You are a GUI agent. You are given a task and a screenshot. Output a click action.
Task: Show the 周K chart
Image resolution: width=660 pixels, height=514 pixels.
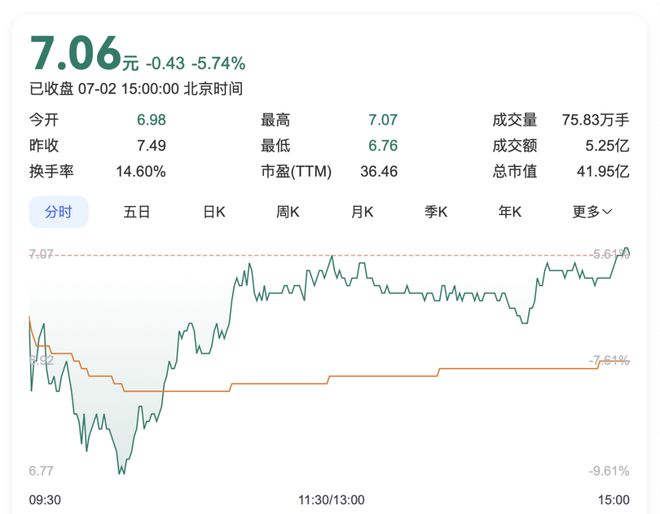(288, 212)
